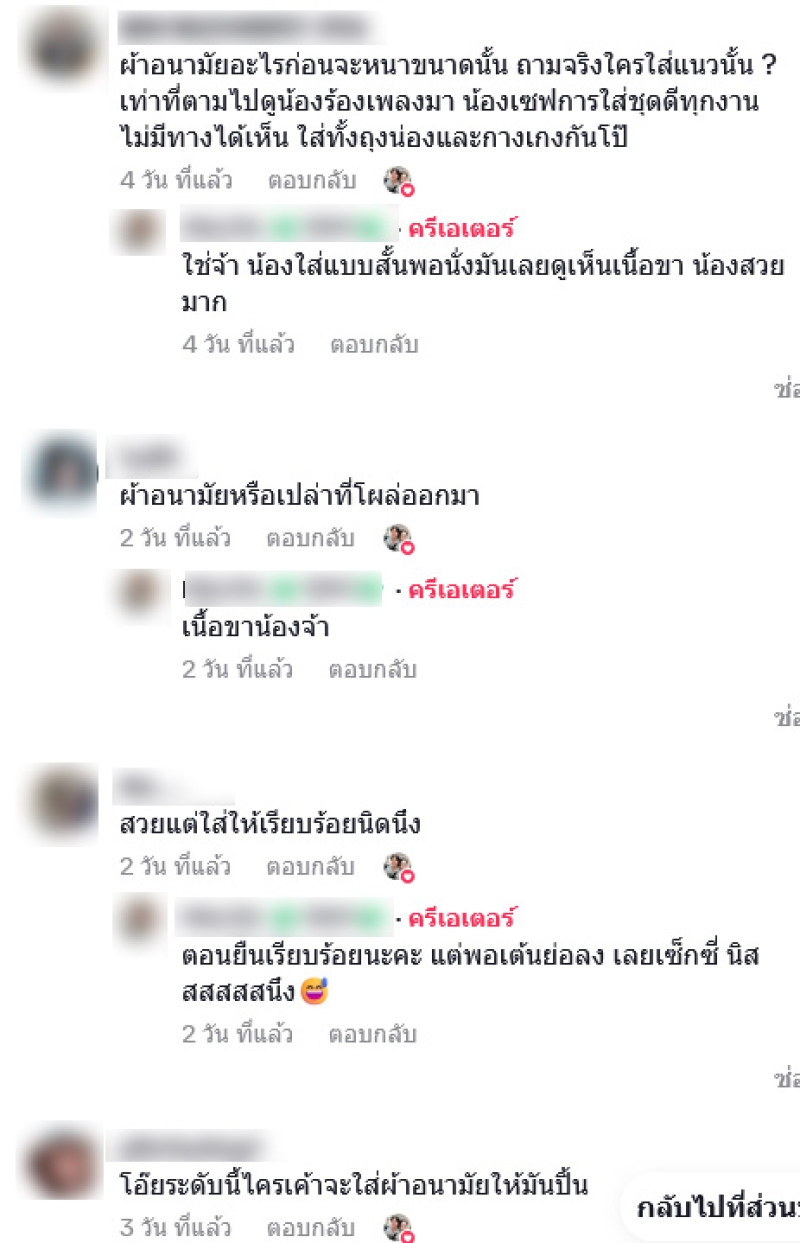The height and width of the screenshot is (1243, 800).
Task: Reply to creator's "ใช่จ้า น้องใส่แบบสั้น" response
Action: coord(374,345)
